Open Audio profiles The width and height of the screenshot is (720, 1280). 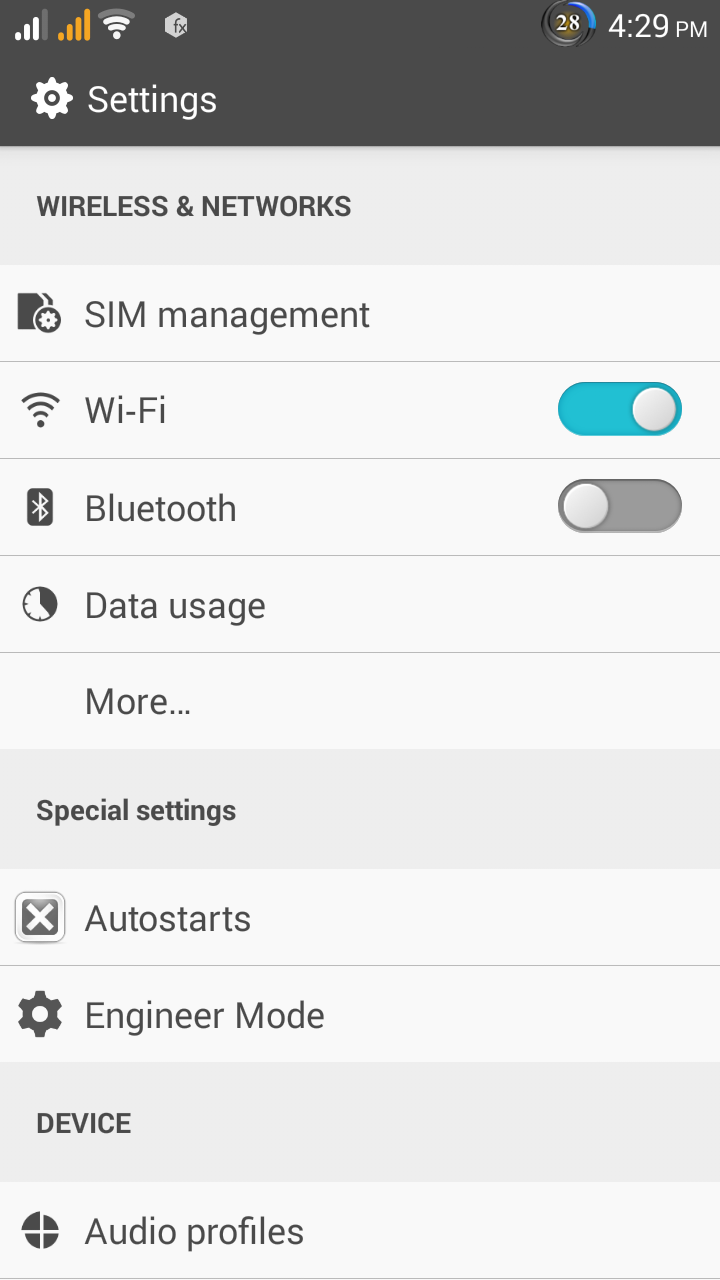point(360,1231)
